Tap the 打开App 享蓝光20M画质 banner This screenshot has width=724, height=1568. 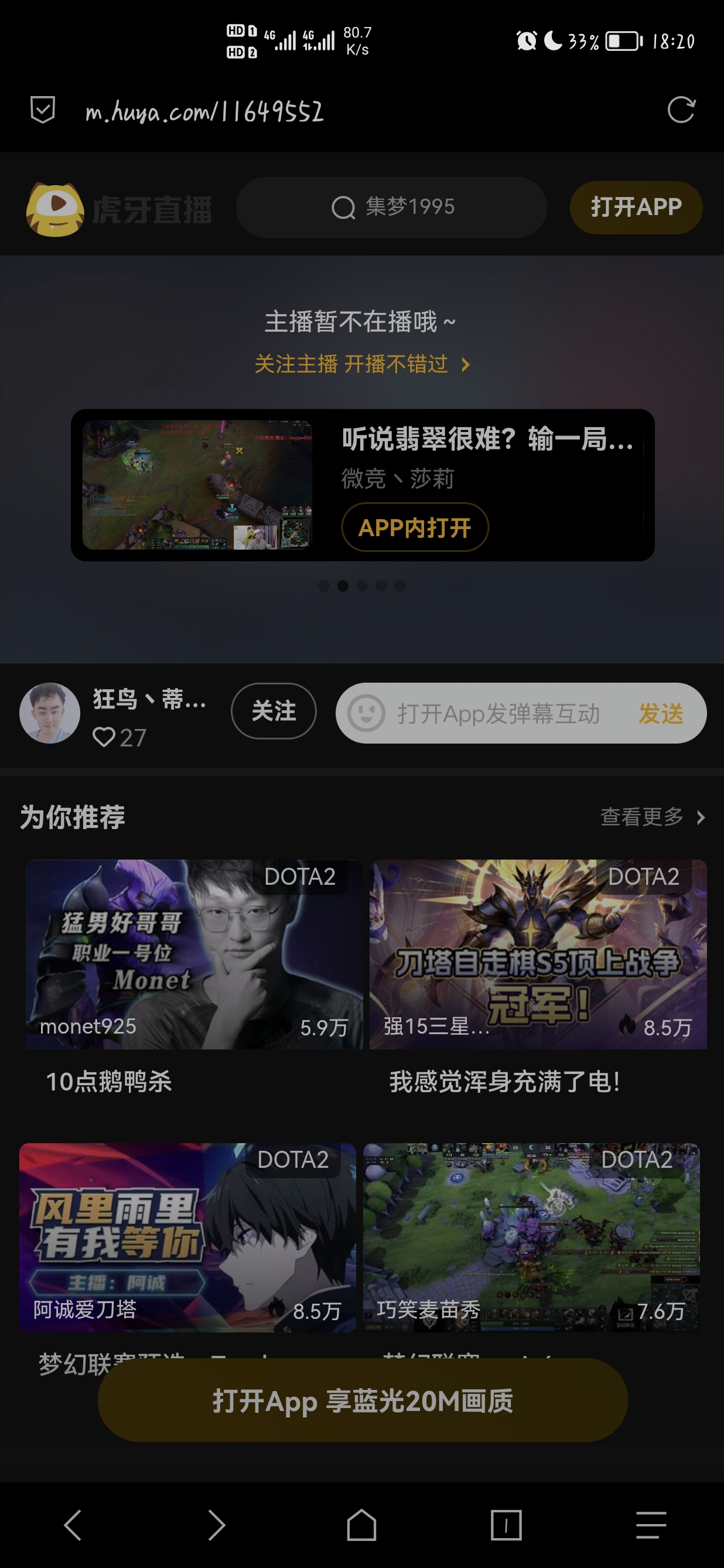coord(363,1400)
